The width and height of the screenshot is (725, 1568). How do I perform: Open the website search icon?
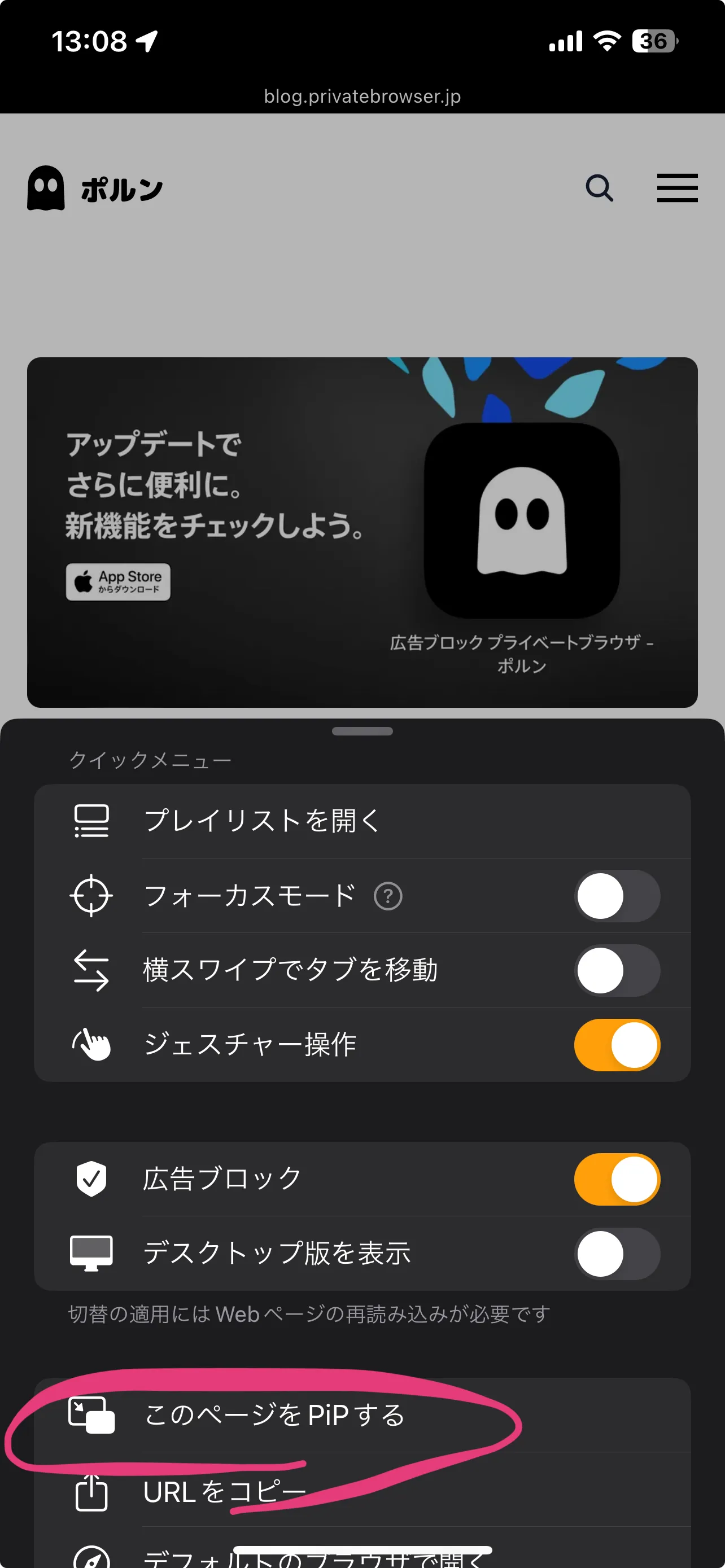coord(599,188)
